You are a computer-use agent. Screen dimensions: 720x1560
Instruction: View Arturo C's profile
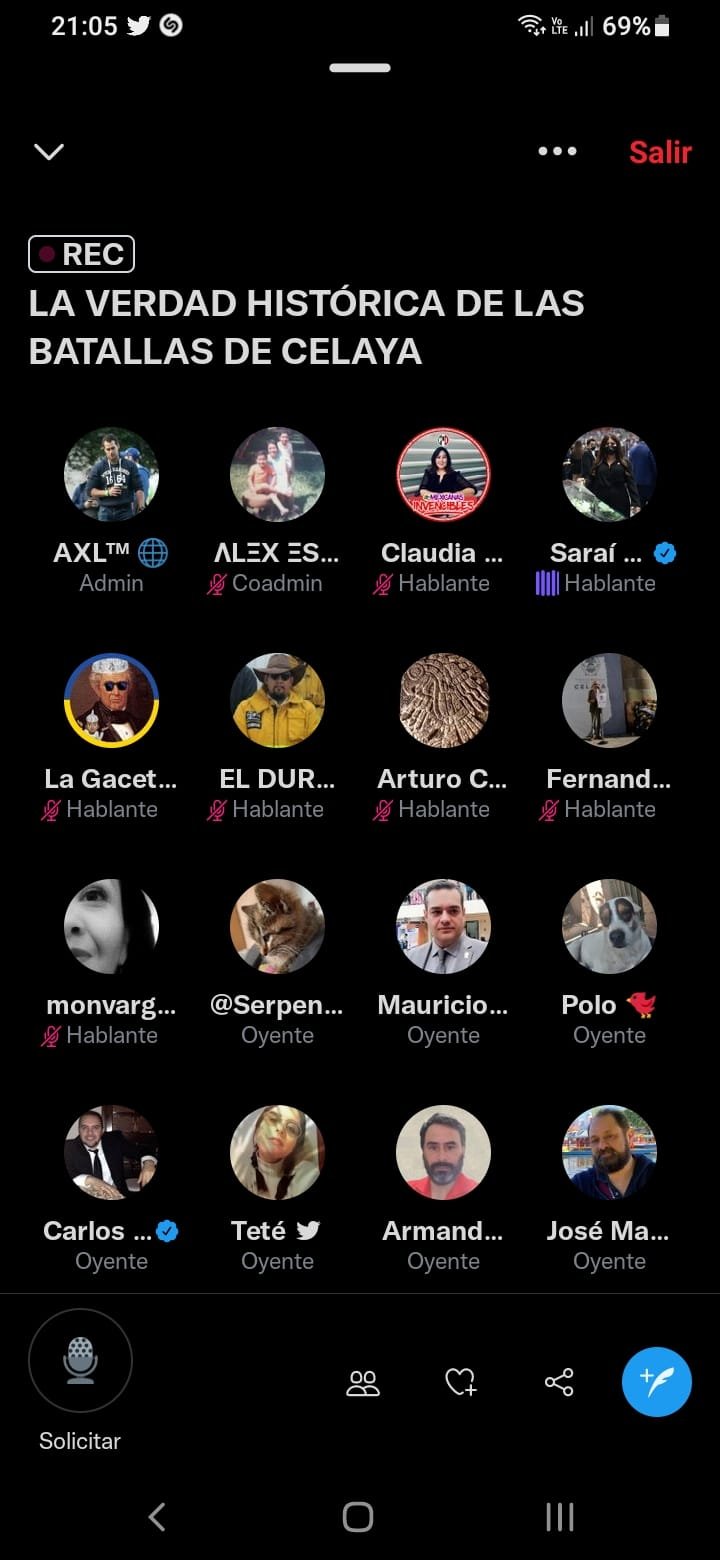click(x=443, y=701)
